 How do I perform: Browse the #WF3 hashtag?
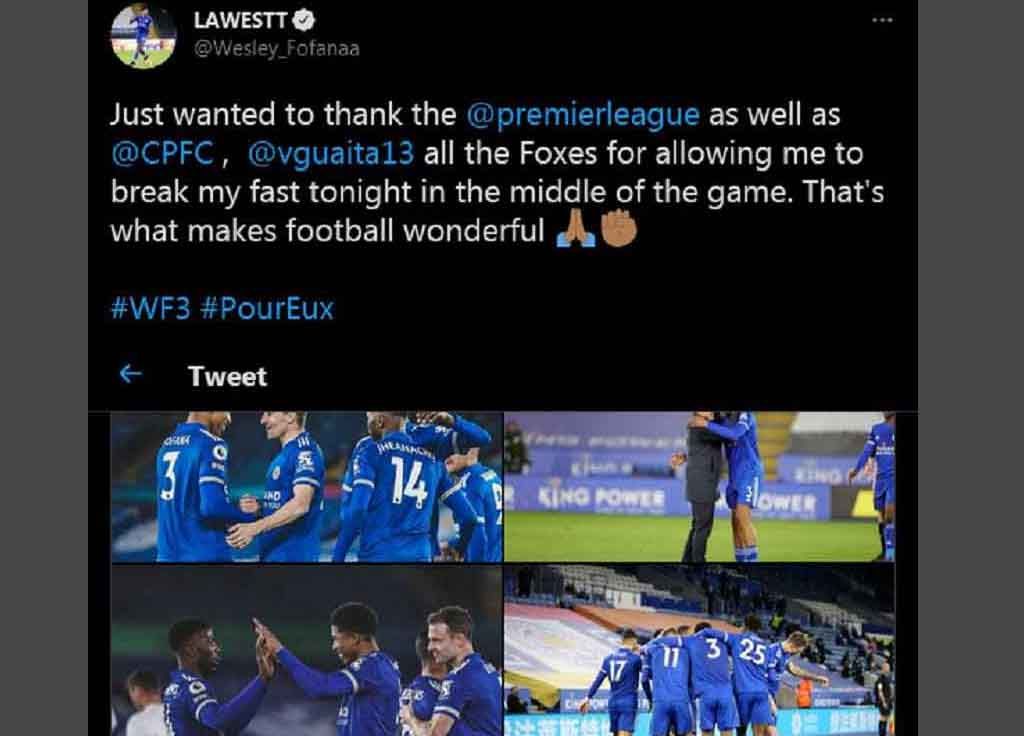(150, 308)
